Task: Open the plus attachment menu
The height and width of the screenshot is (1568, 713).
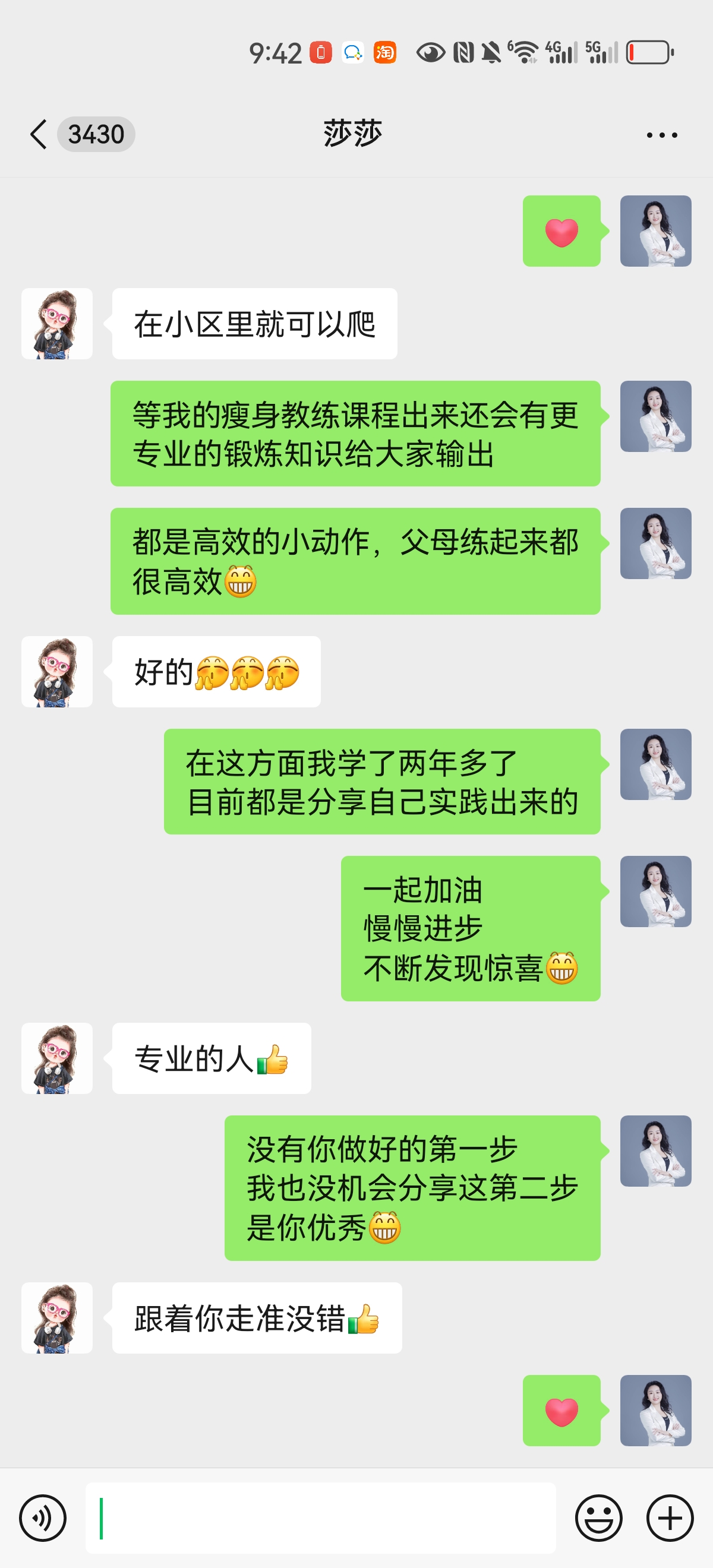Action: (x=670, y=1518)
